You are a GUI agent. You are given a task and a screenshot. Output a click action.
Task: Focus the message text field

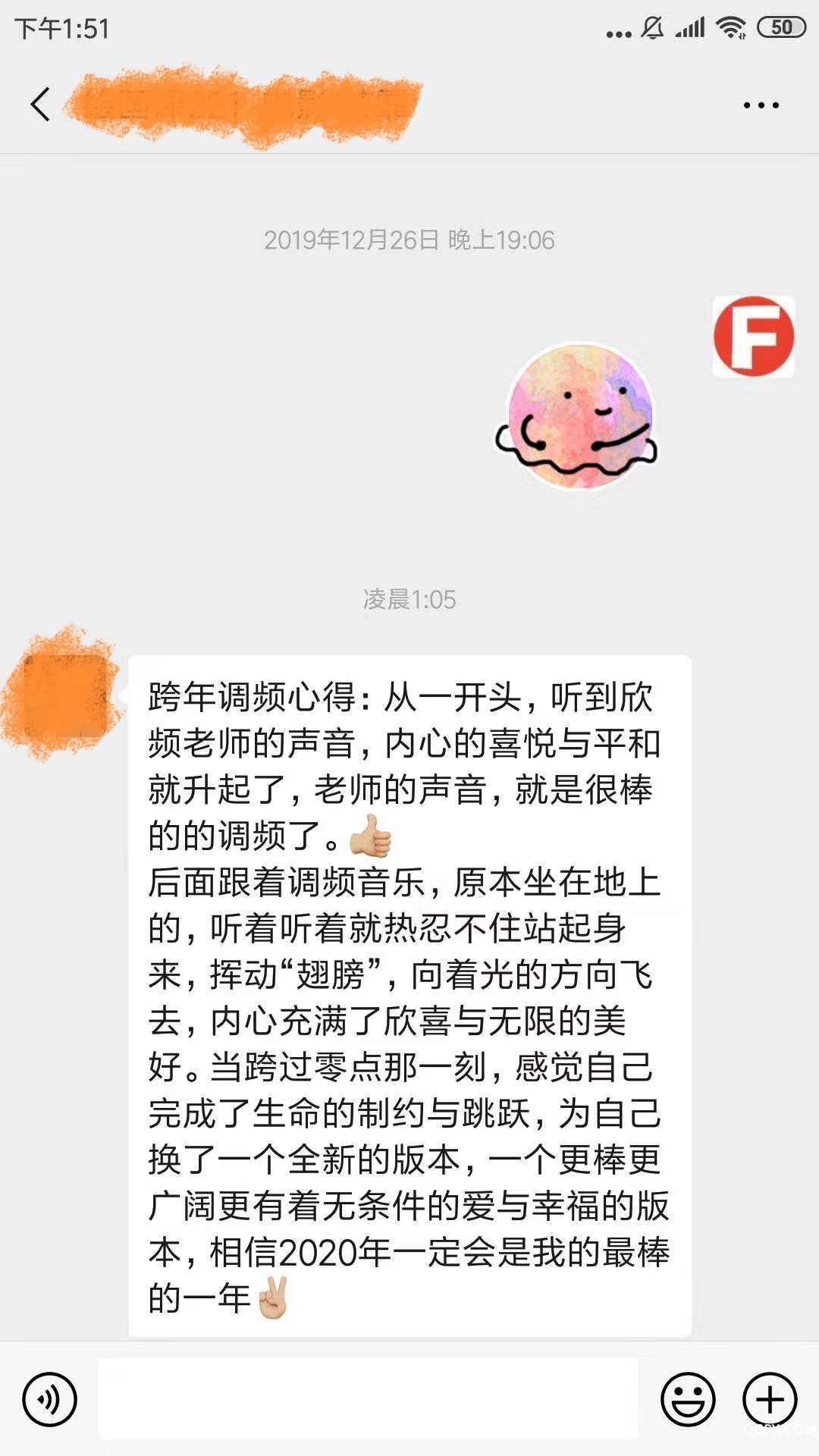pos(368,1399)
